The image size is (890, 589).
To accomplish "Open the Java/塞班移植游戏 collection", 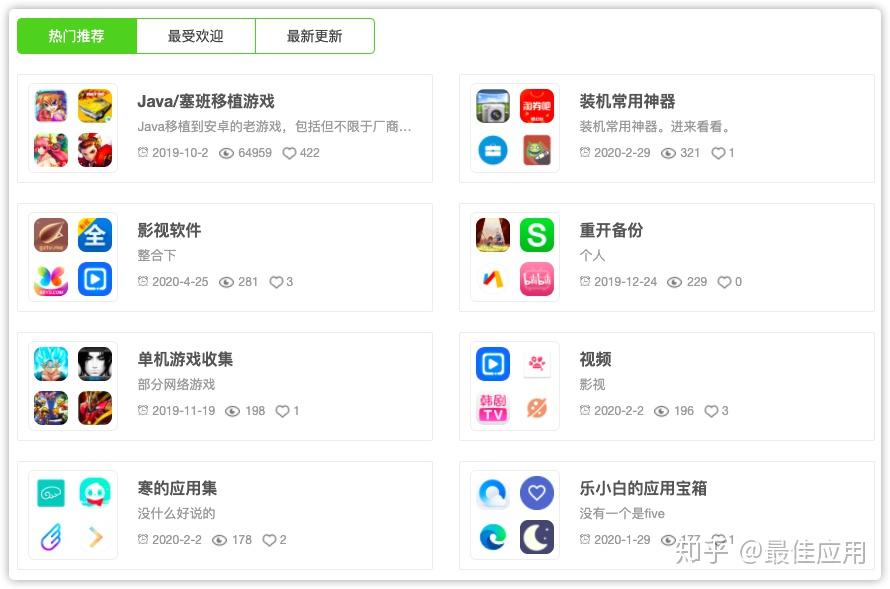I will [x=205, y=102].
